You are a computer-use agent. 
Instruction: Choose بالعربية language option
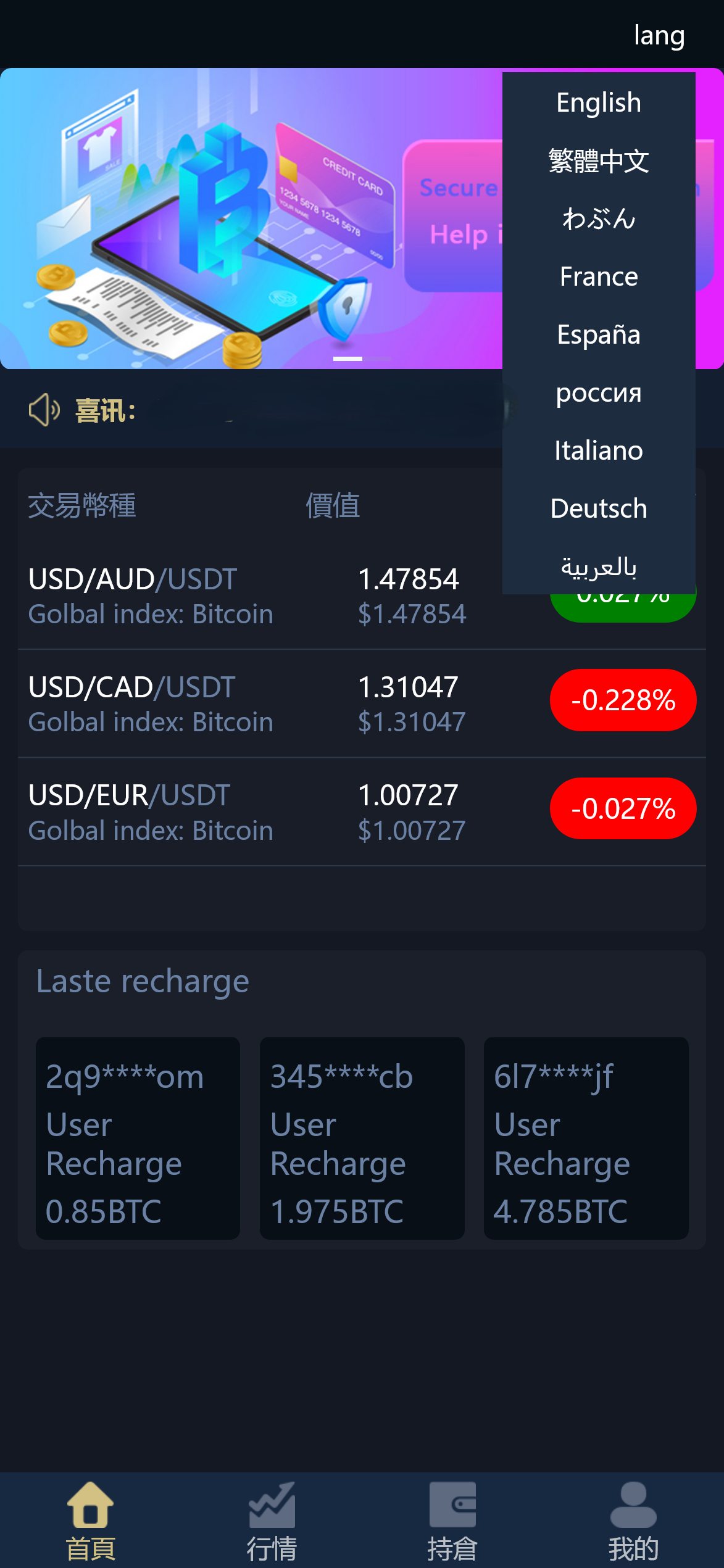(x=598, y=566)
